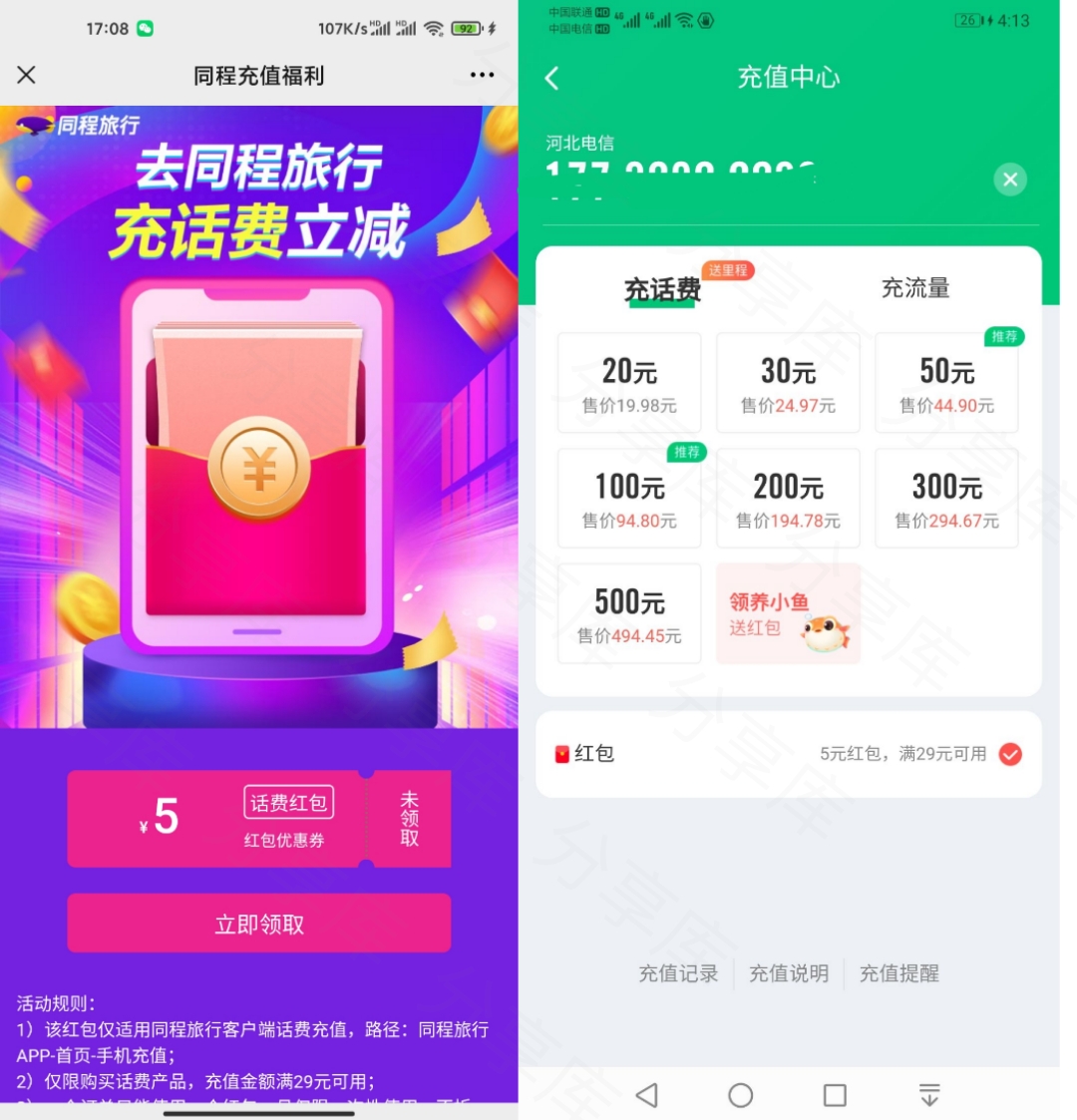View 充值说明
This screenshot has height=1120, width=1077.
click(x=789, y=973)
